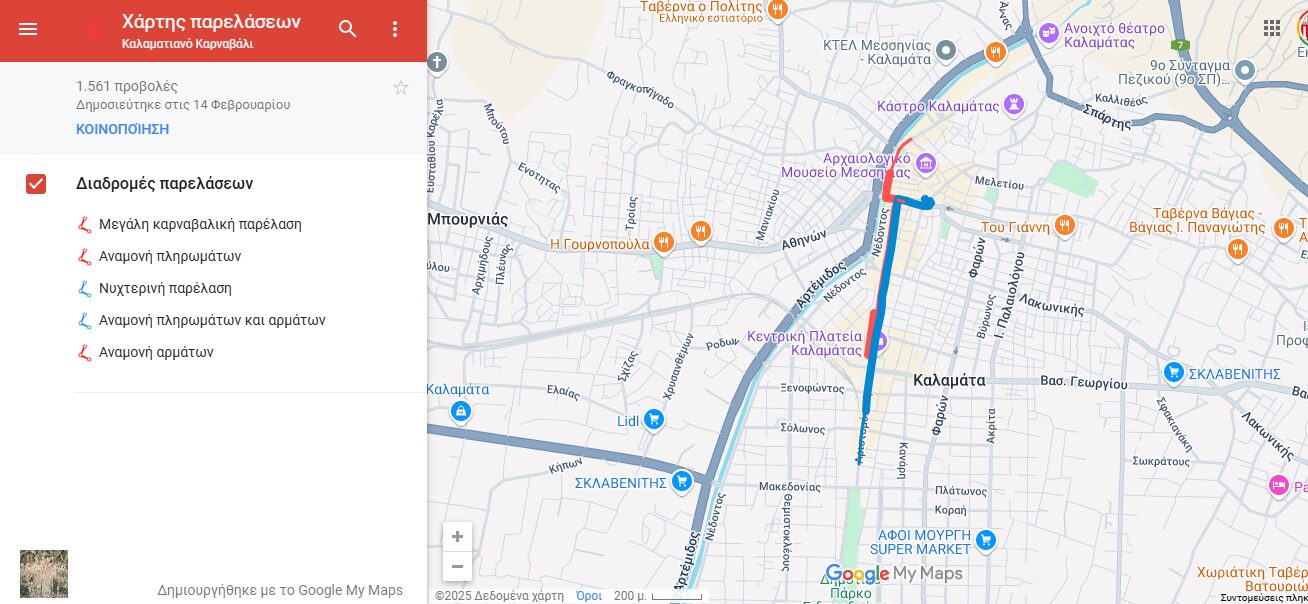Viewport: 1308px width, 604px height.
Task: Switch to satellite view thumbnail
Action: click(44, 574)
